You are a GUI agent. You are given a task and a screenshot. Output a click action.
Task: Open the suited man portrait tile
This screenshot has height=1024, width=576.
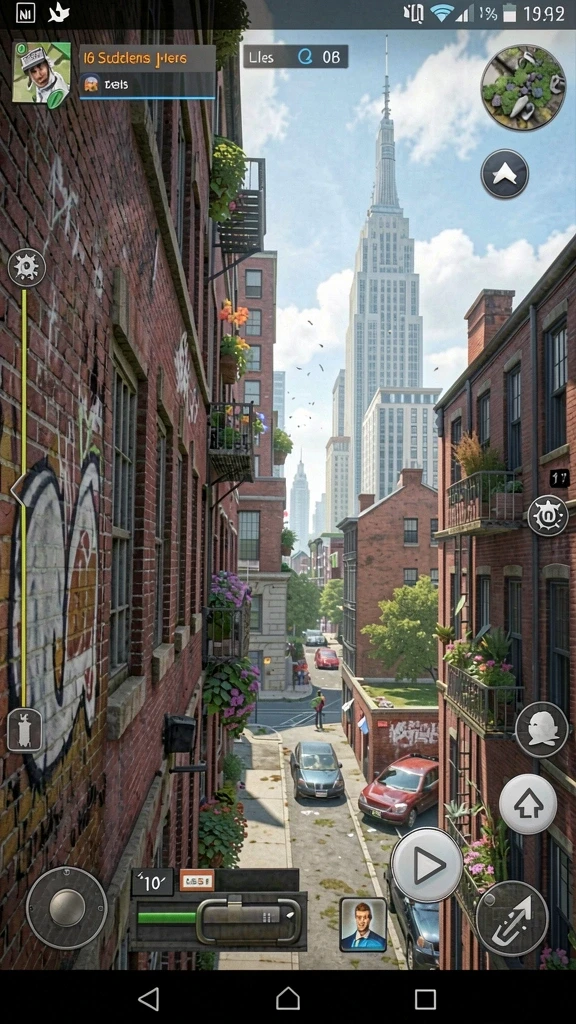click(363, 924)
